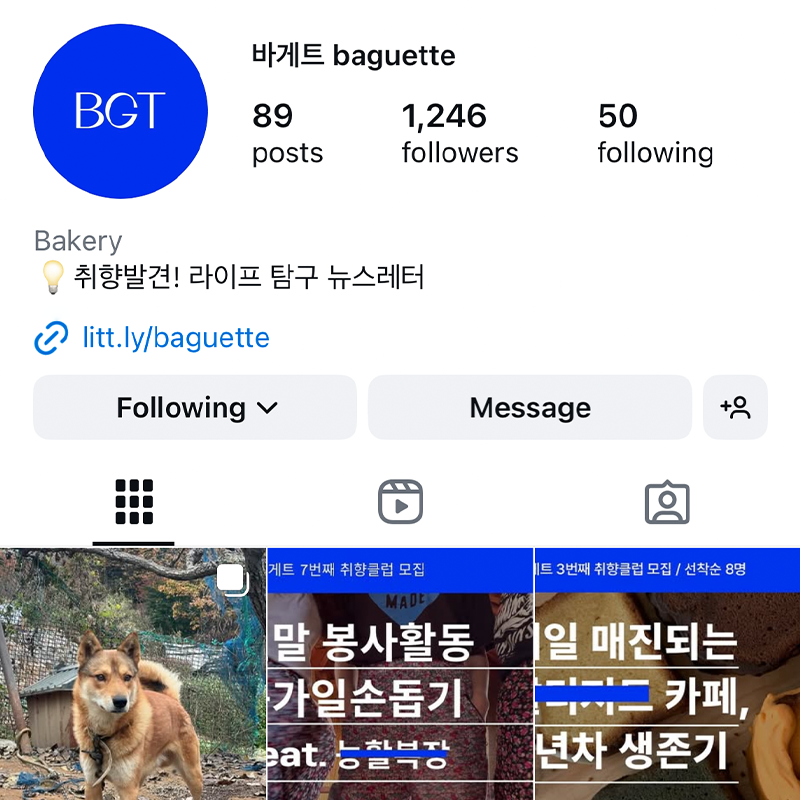Switch to the posts grid tab

click(134, 501)
